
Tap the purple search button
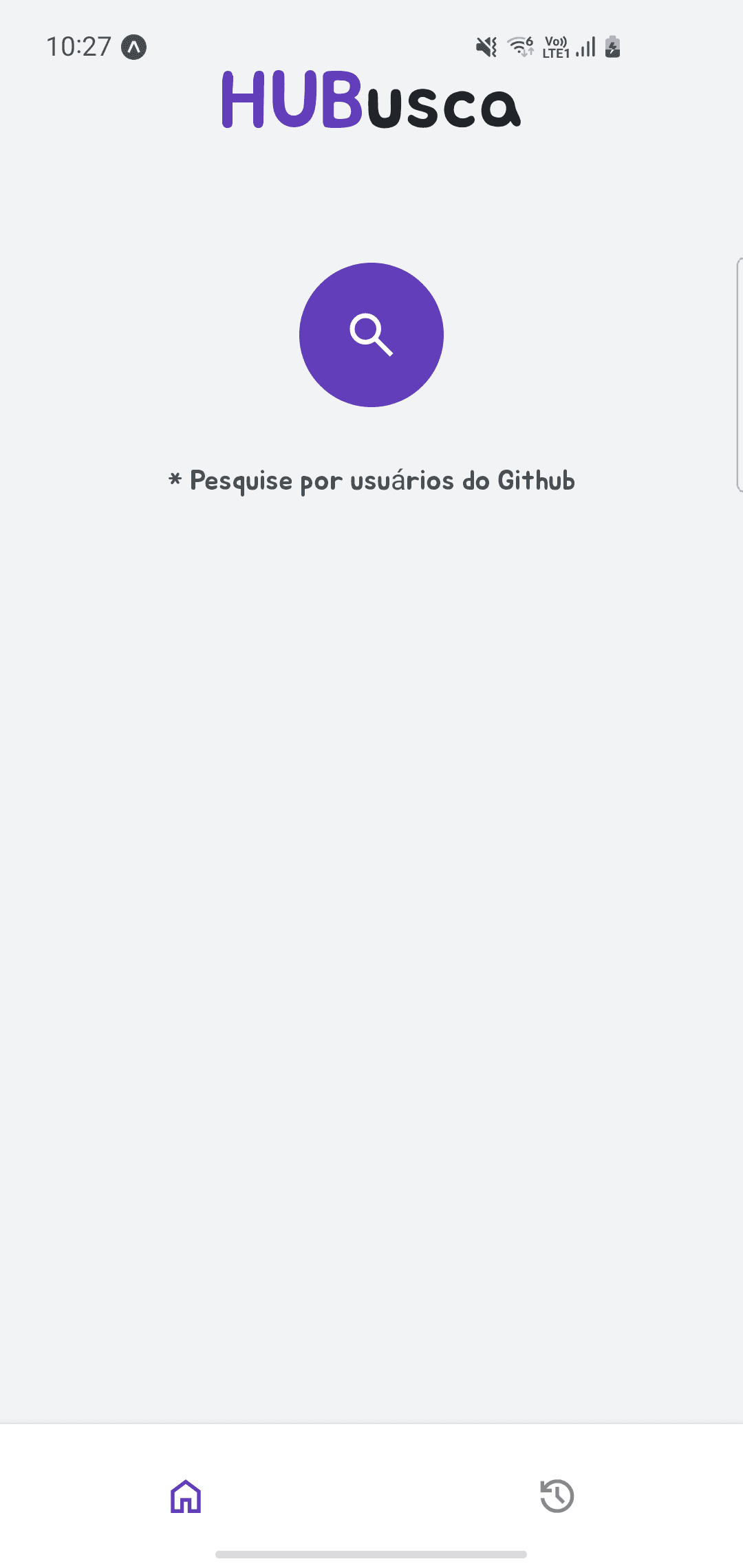pos(371,335)
